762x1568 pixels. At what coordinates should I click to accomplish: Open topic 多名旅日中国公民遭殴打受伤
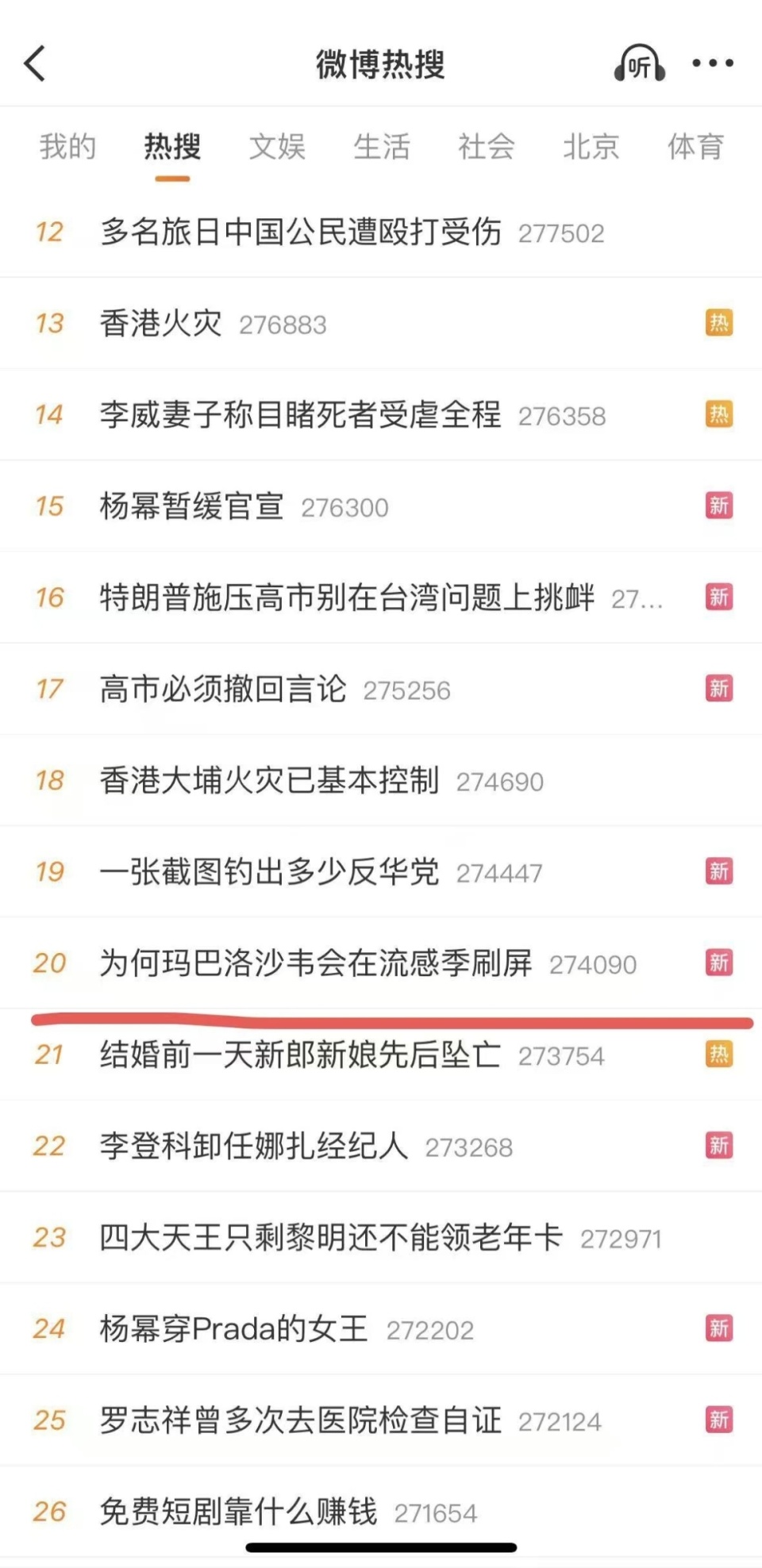click(302, 233)
